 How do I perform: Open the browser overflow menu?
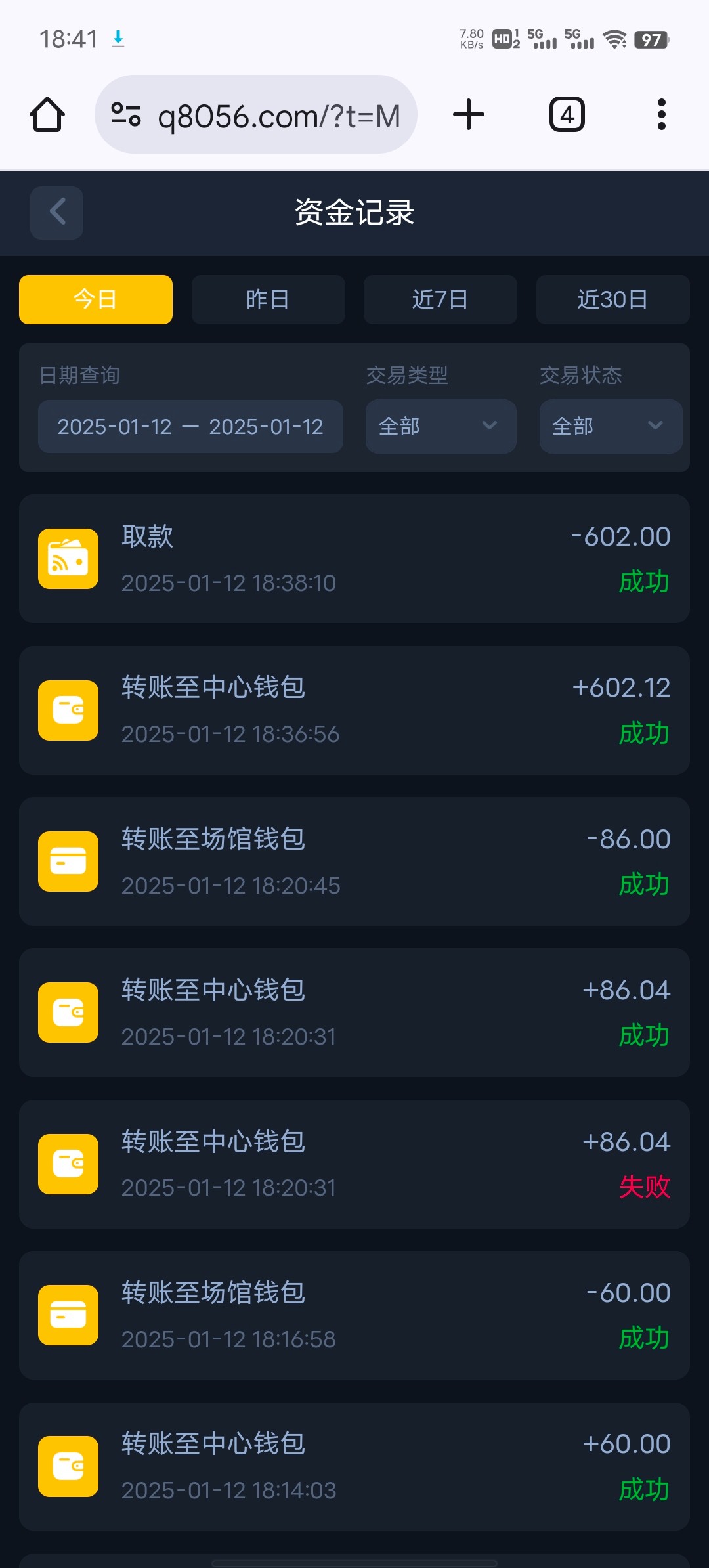pos(661,115)
